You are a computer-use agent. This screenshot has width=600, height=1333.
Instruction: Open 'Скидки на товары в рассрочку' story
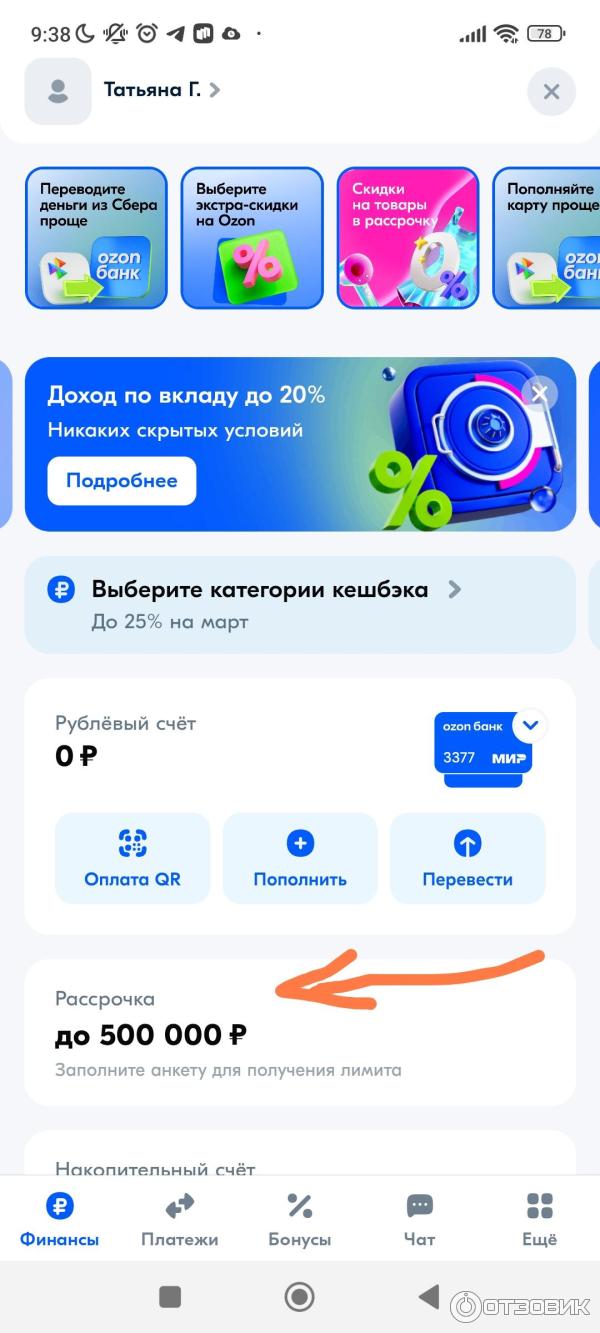[408, 238]
